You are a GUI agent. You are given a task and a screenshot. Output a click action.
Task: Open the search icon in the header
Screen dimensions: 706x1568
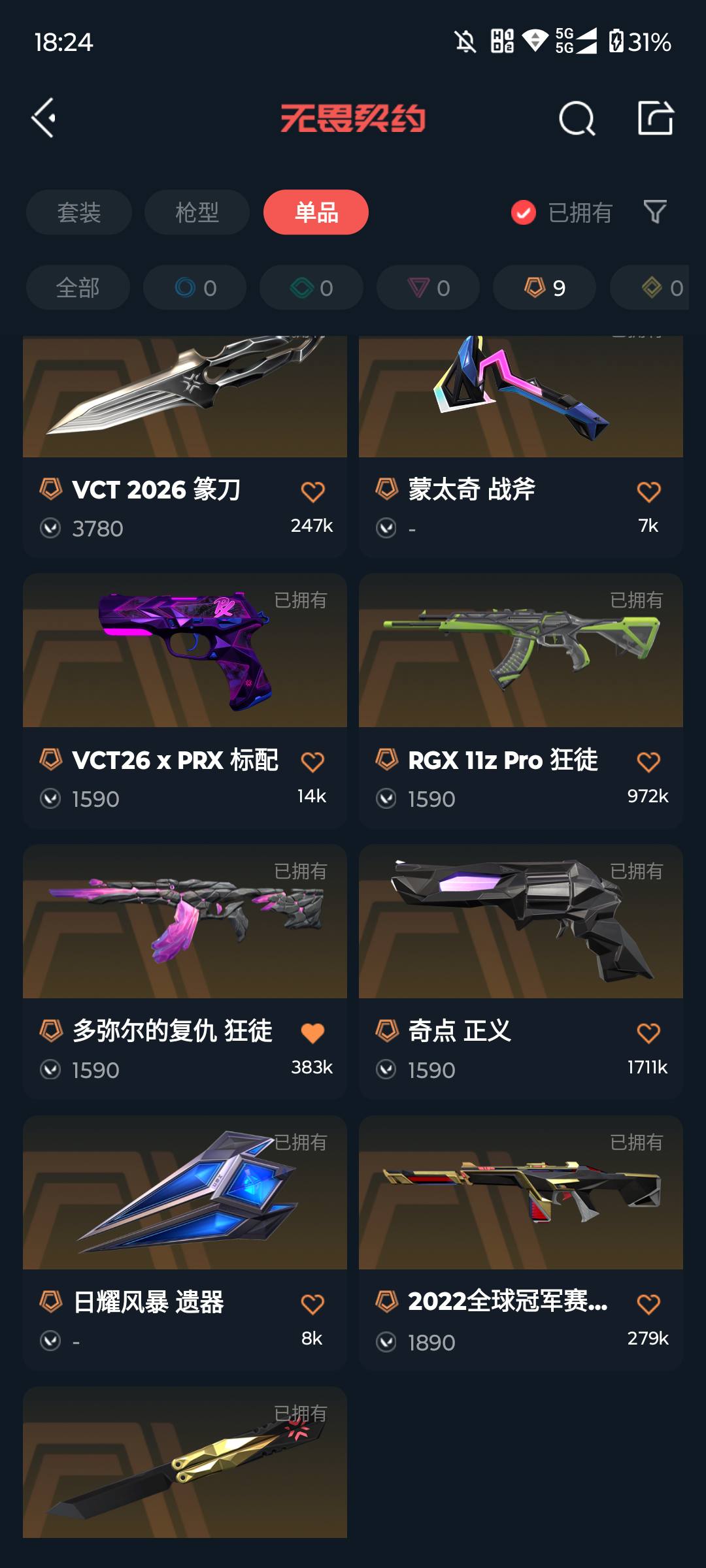pos(577,118)
